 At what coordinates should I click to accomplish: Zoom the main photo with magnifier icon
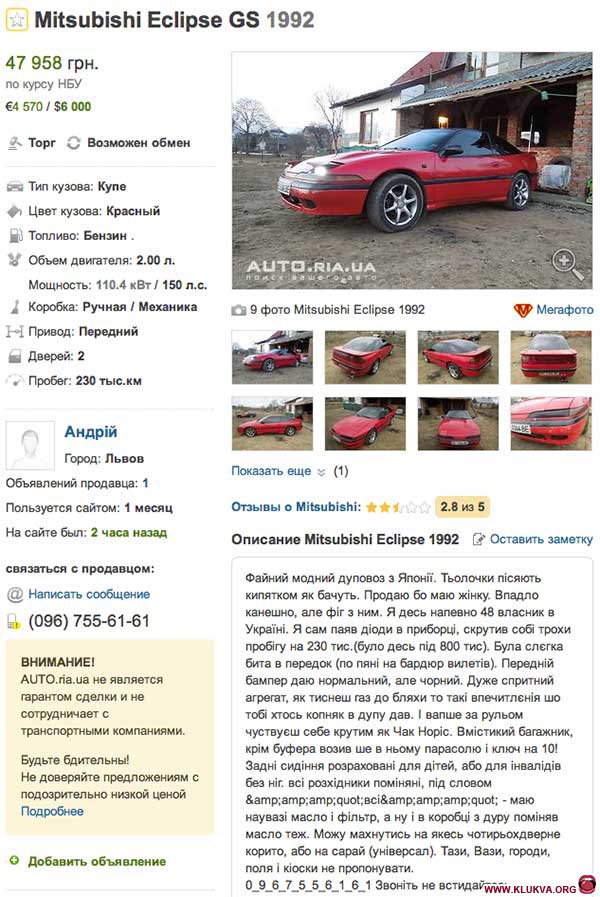pyautogui.click(x=567, y=264)
